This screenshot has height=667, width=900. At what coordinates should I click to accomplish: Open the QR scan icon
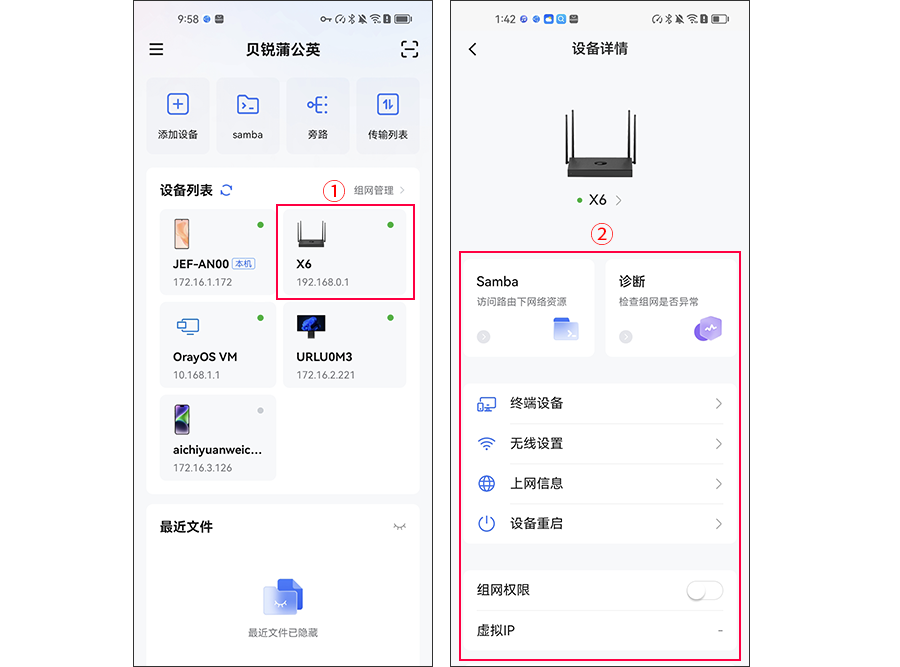[x=408, y=49]
